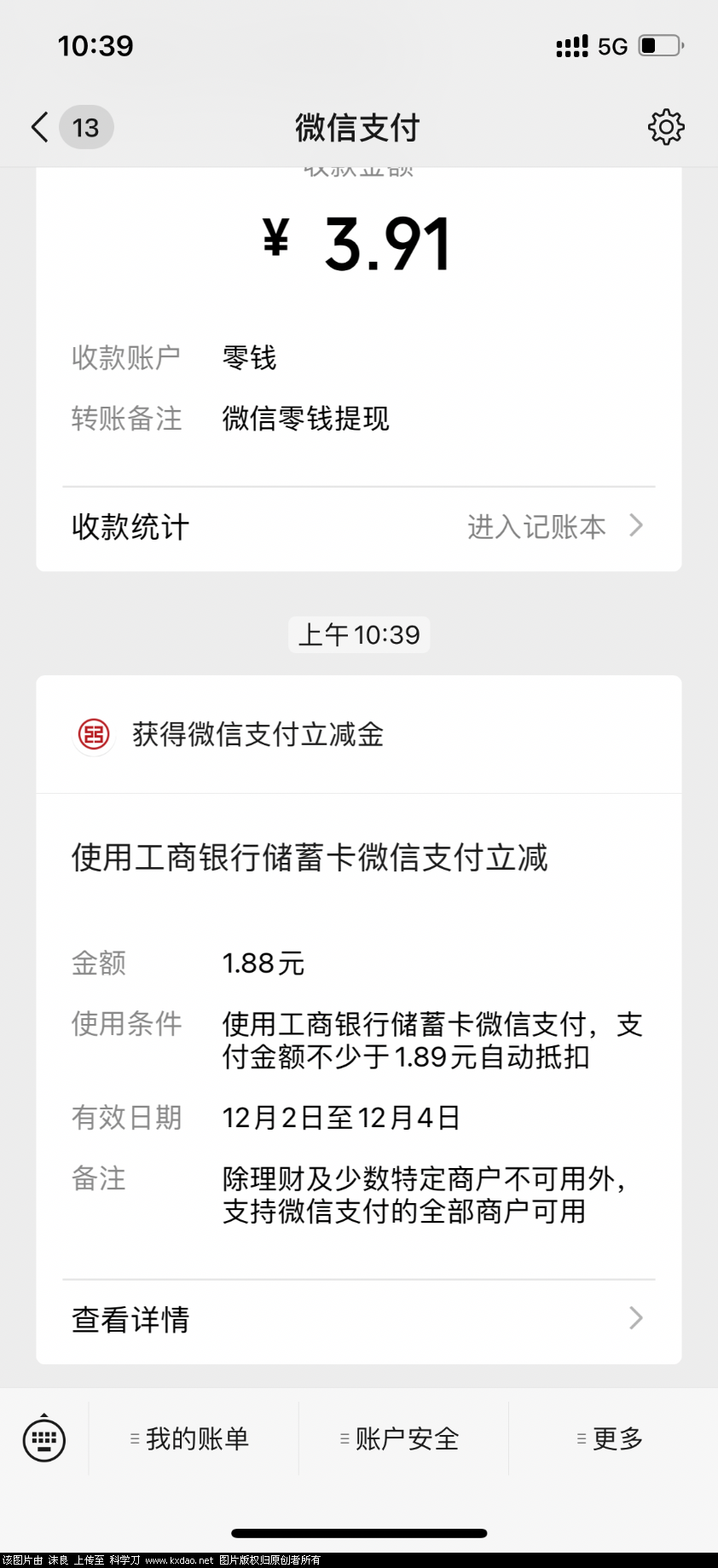Tap the signal strength bars icon

click(x=570, y=45)
